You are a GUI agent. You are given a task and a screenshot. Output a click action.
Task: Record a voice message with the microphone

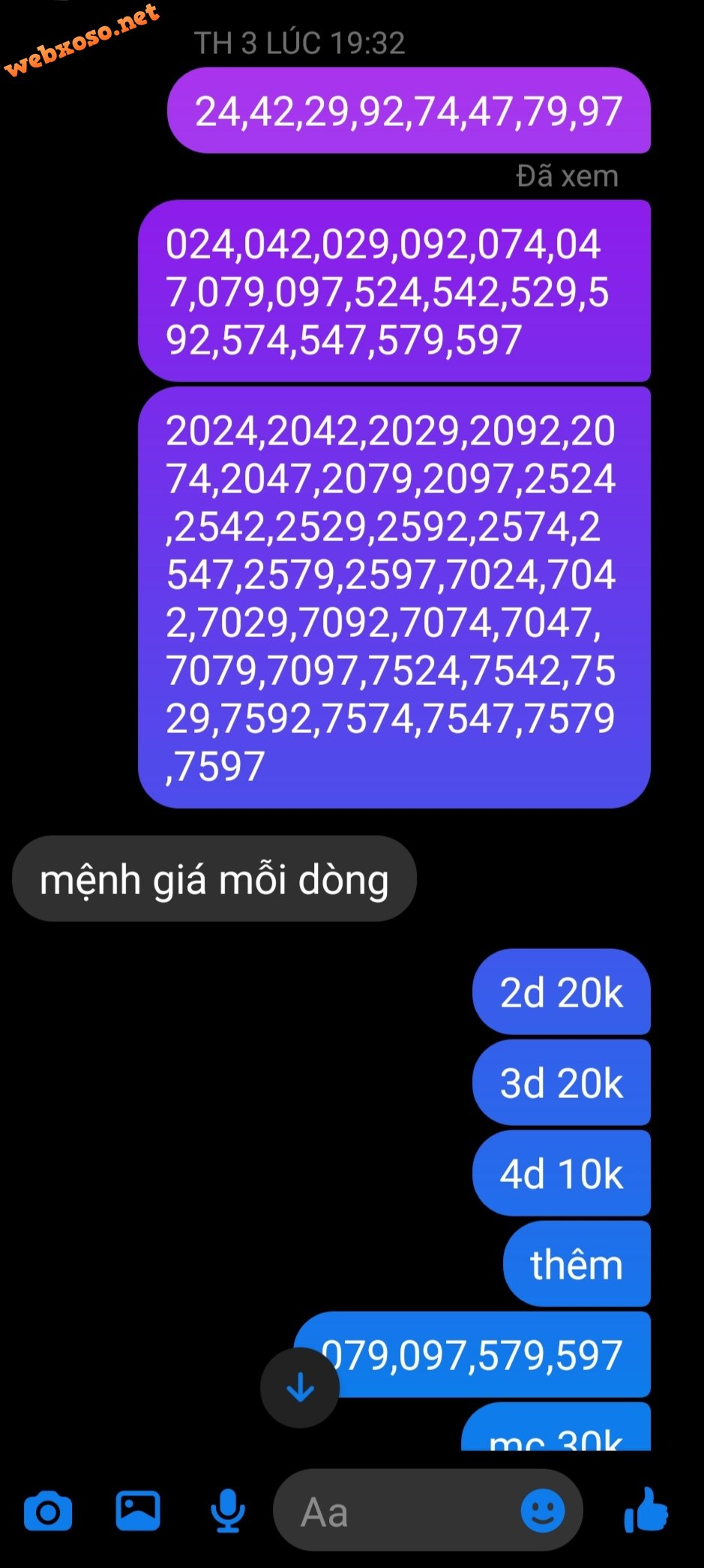click(228, 1511)
